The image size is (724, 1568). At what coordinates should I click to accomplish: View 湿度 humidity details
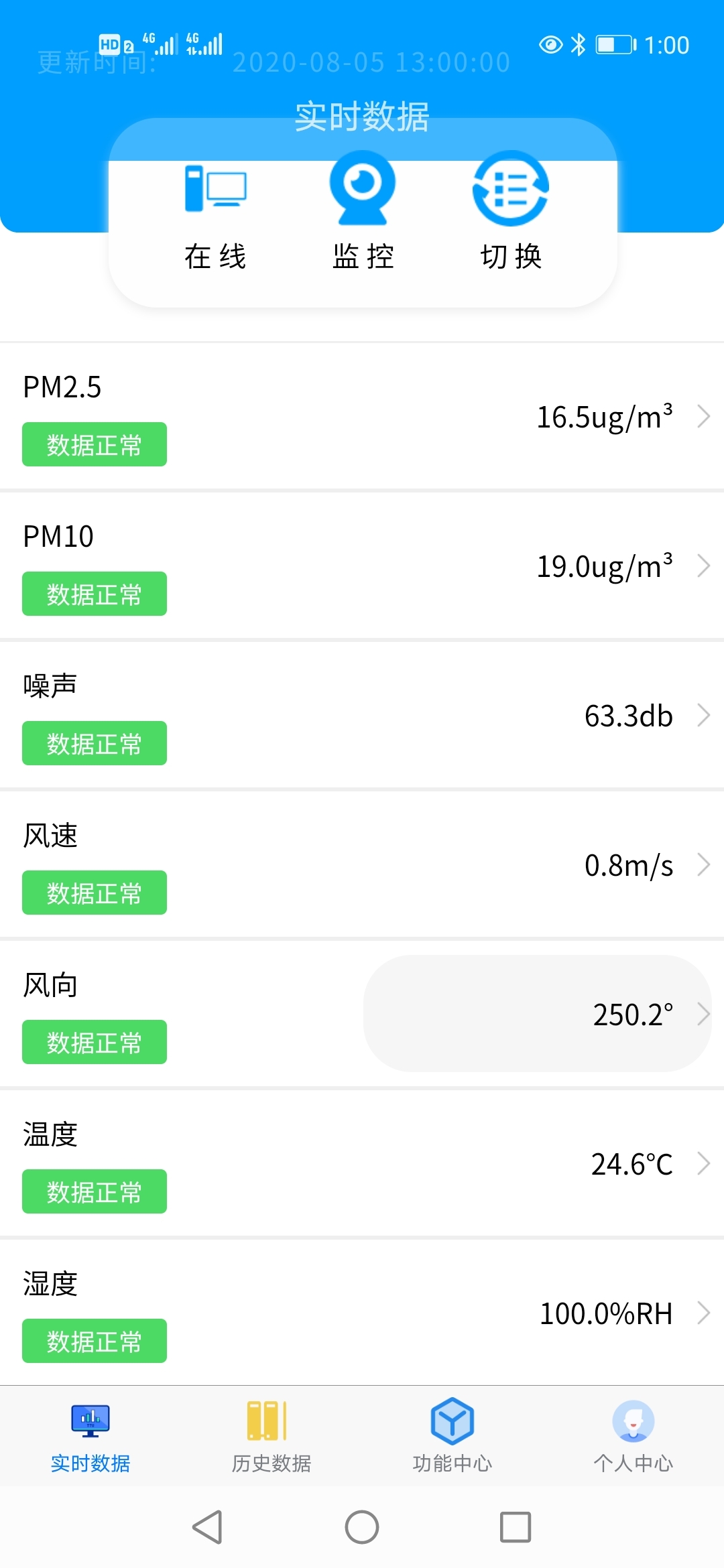click(x=362, y=1313)
